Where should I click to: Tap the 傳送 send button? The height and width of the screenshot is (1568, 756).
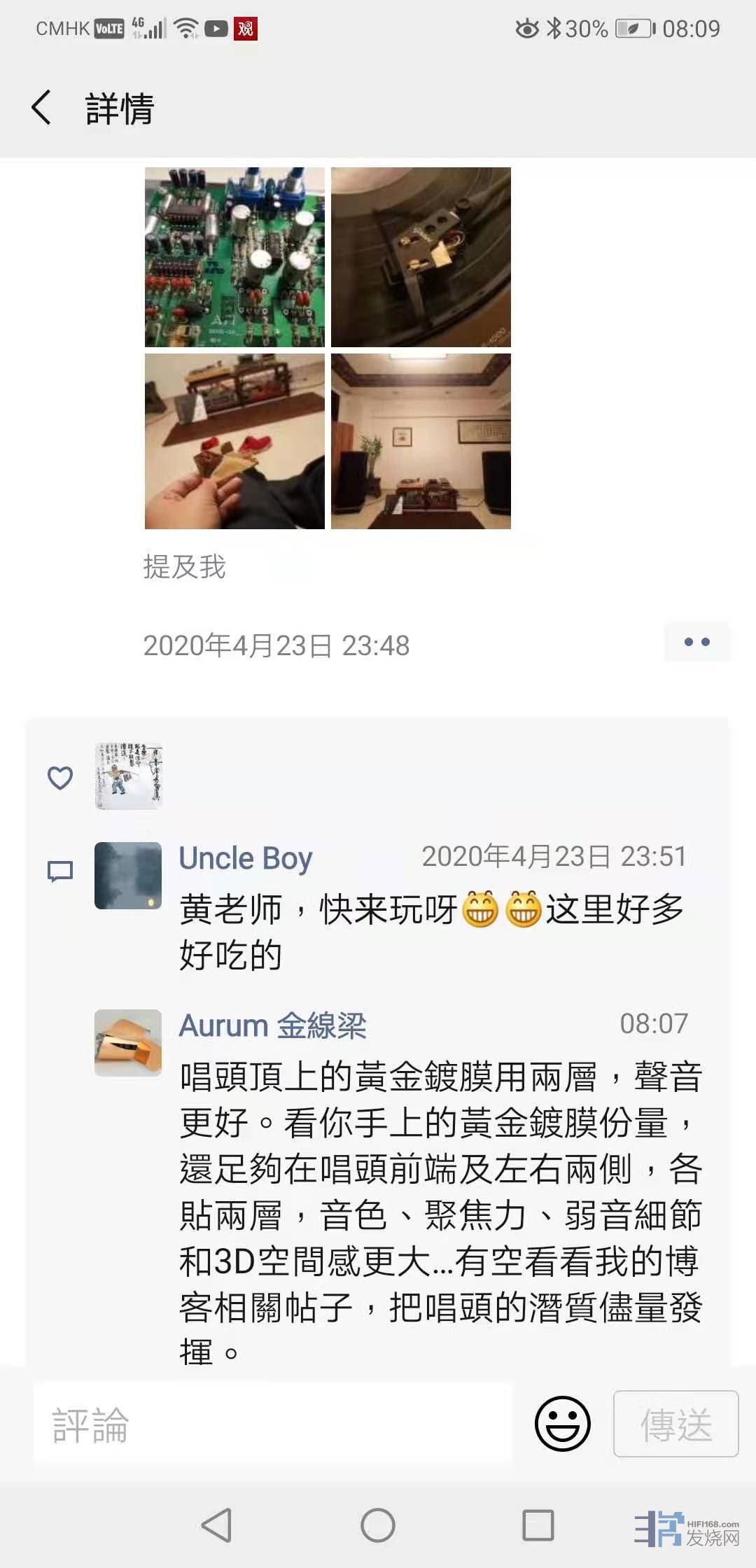675,1424
